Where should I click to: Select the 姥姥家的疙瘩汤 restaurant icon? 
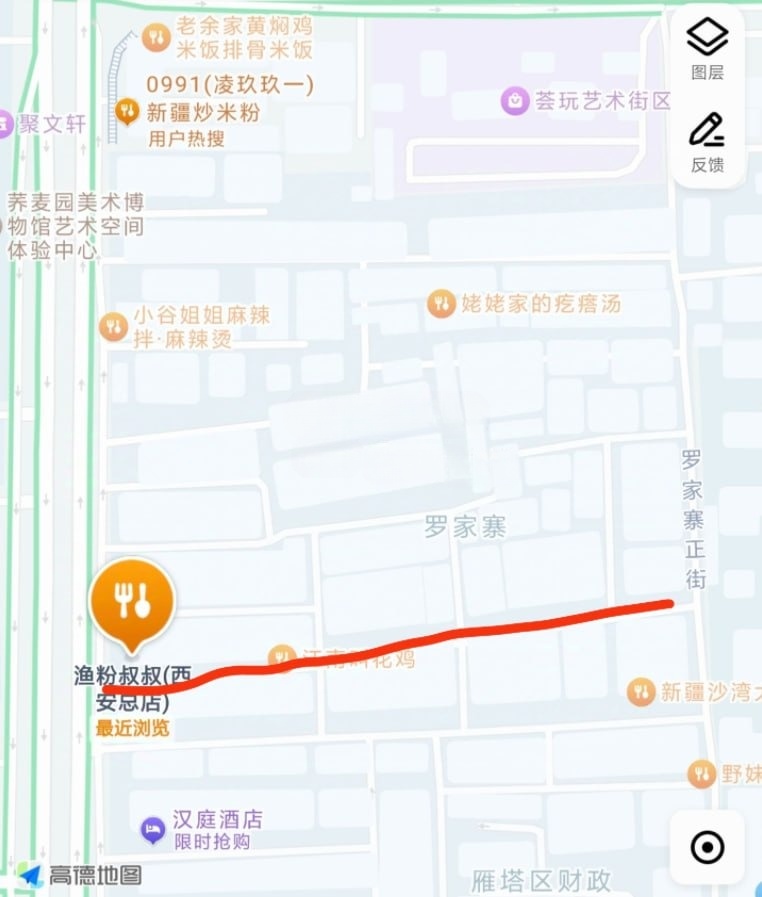pos(440,303)
